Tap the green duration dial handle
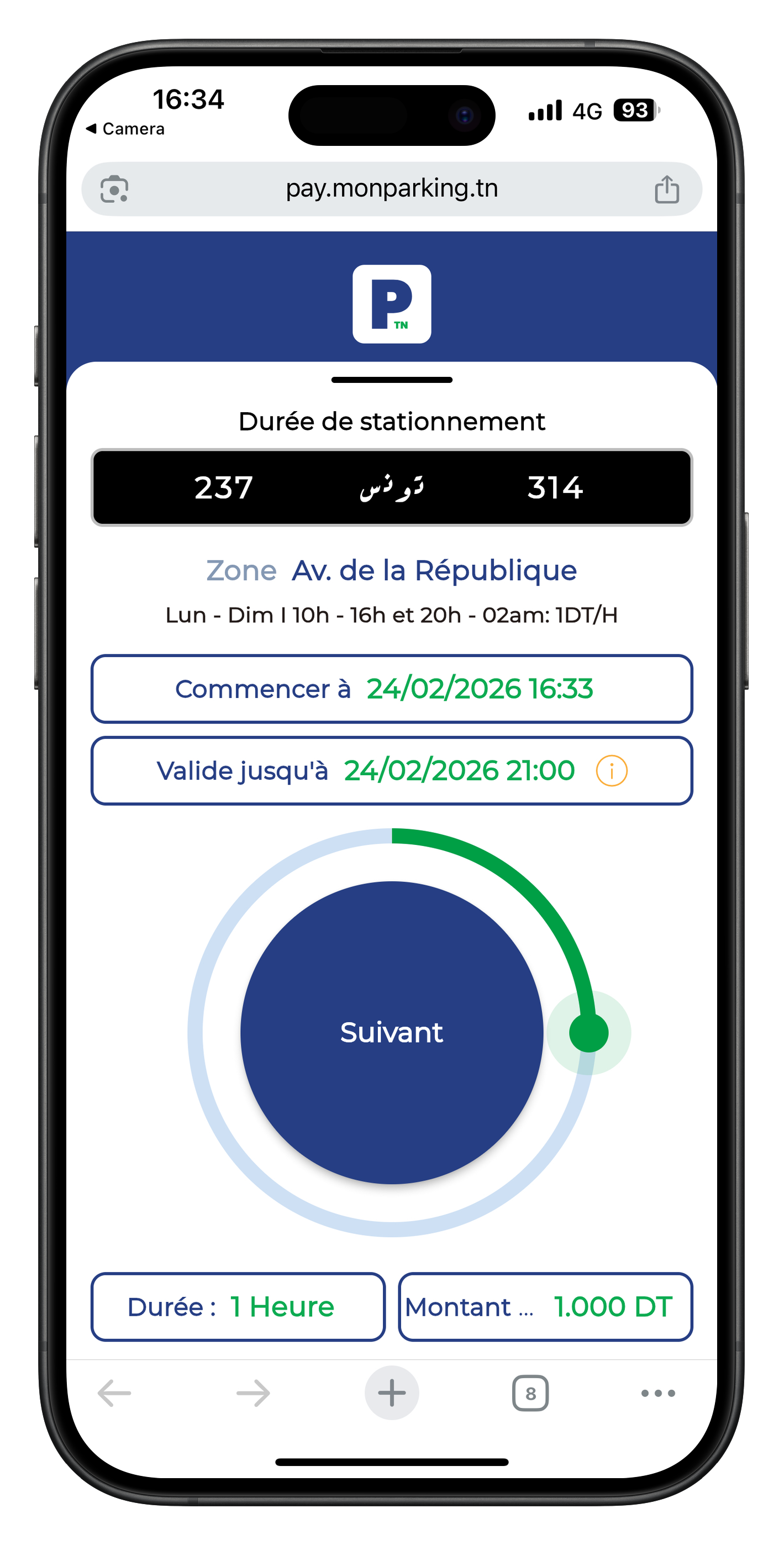The image size is (784, 1545). [588, 1032]
